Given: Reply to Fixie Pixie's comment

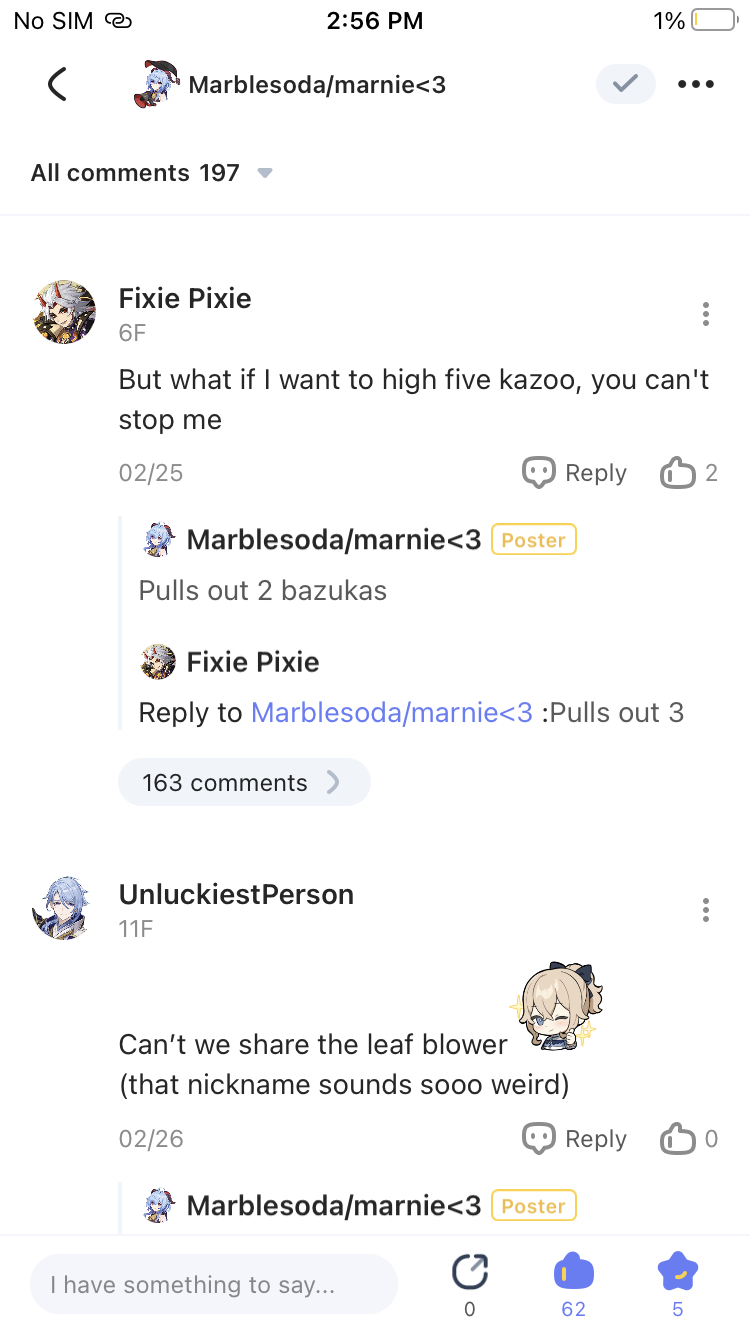Looking at the screenshot, I should [575, 473].
